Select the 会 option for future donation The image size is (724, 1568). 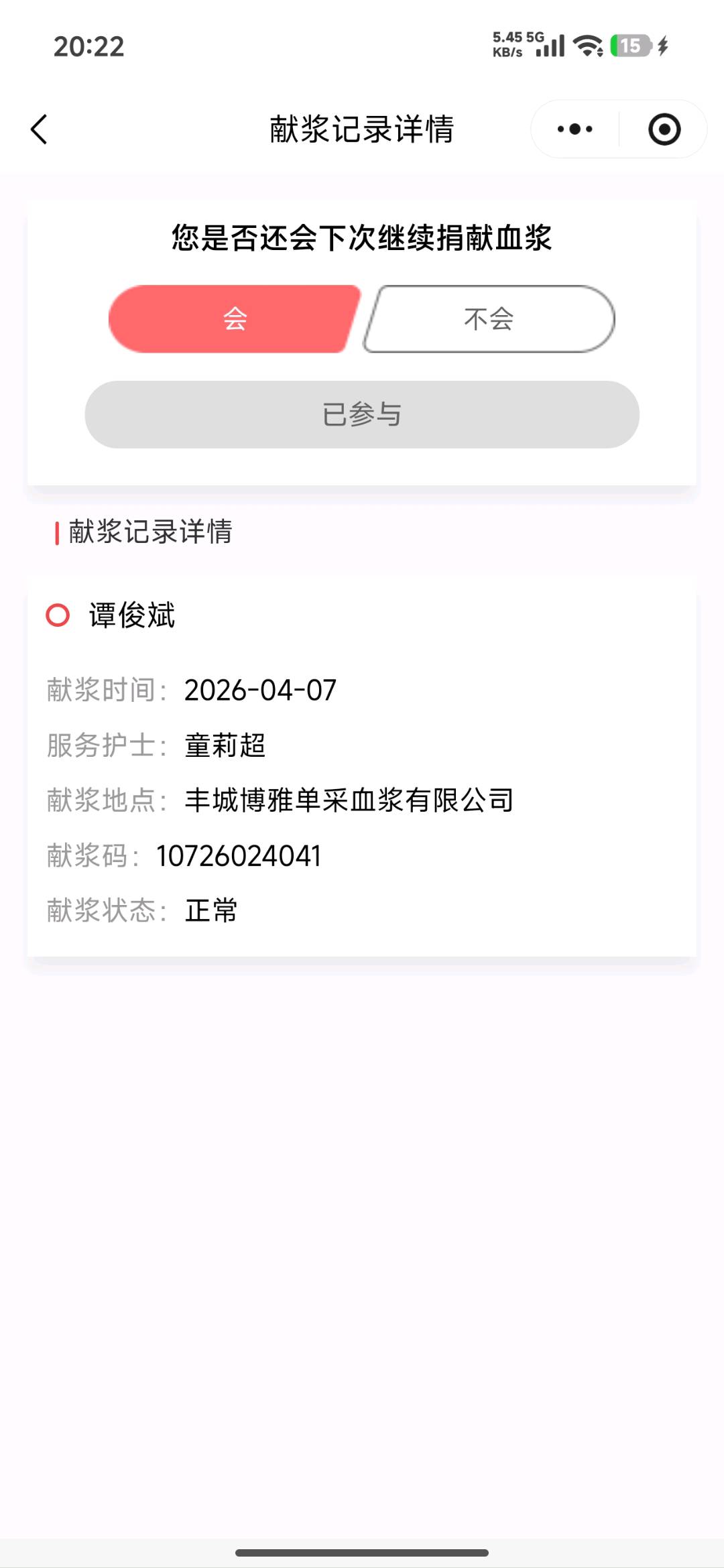tap(235, 319)
